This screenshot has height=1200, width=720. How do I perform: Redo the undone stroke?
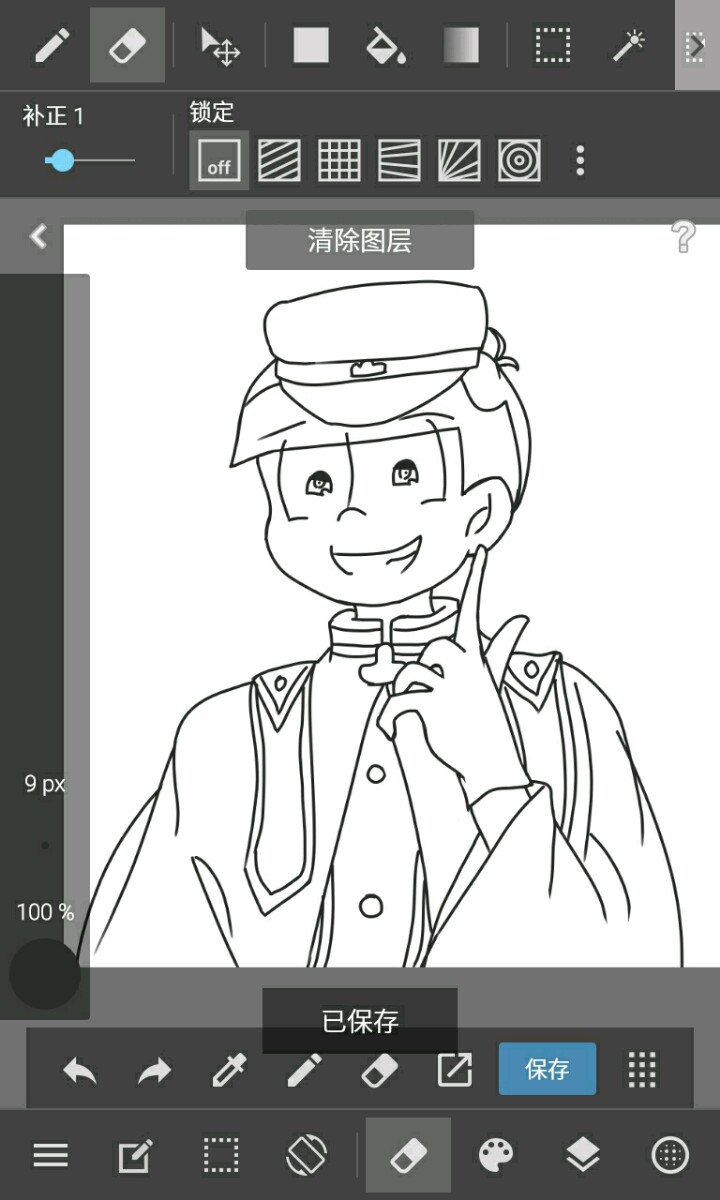[x=155, y=1071]
